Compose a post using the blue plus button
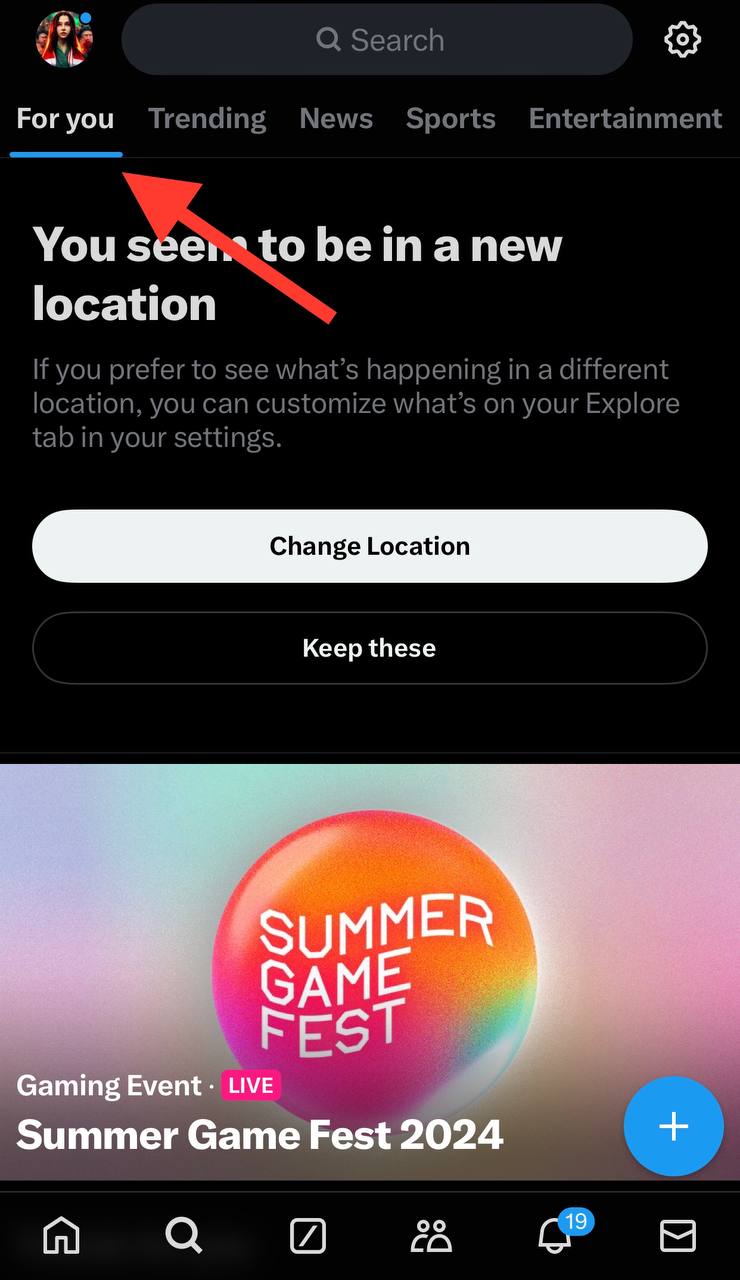This screenshot has width=740, height=1280. pos(673,1126)
